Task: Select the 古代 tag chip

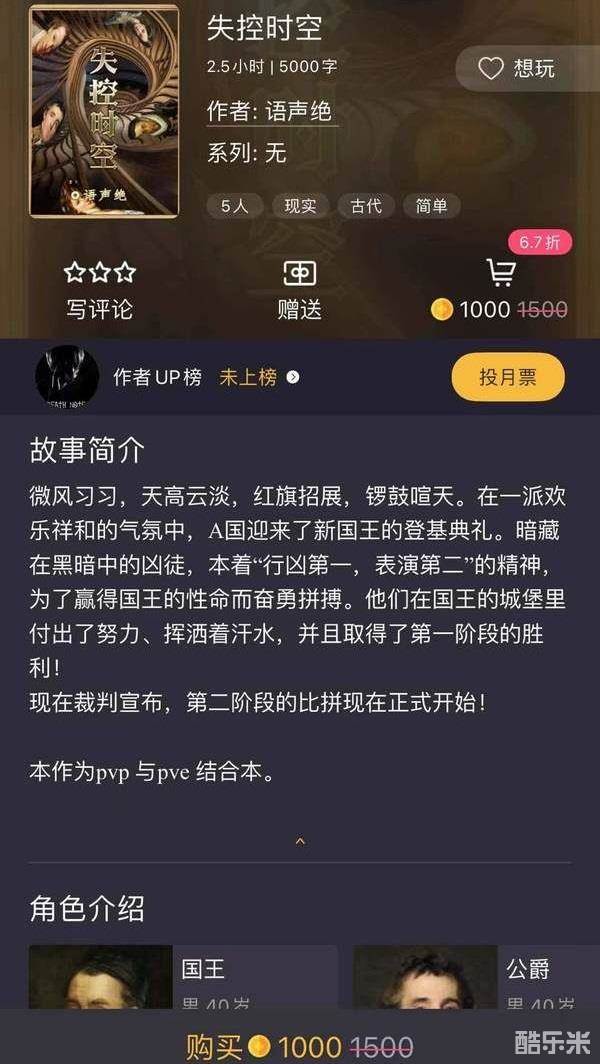Action: pos(366,206)
